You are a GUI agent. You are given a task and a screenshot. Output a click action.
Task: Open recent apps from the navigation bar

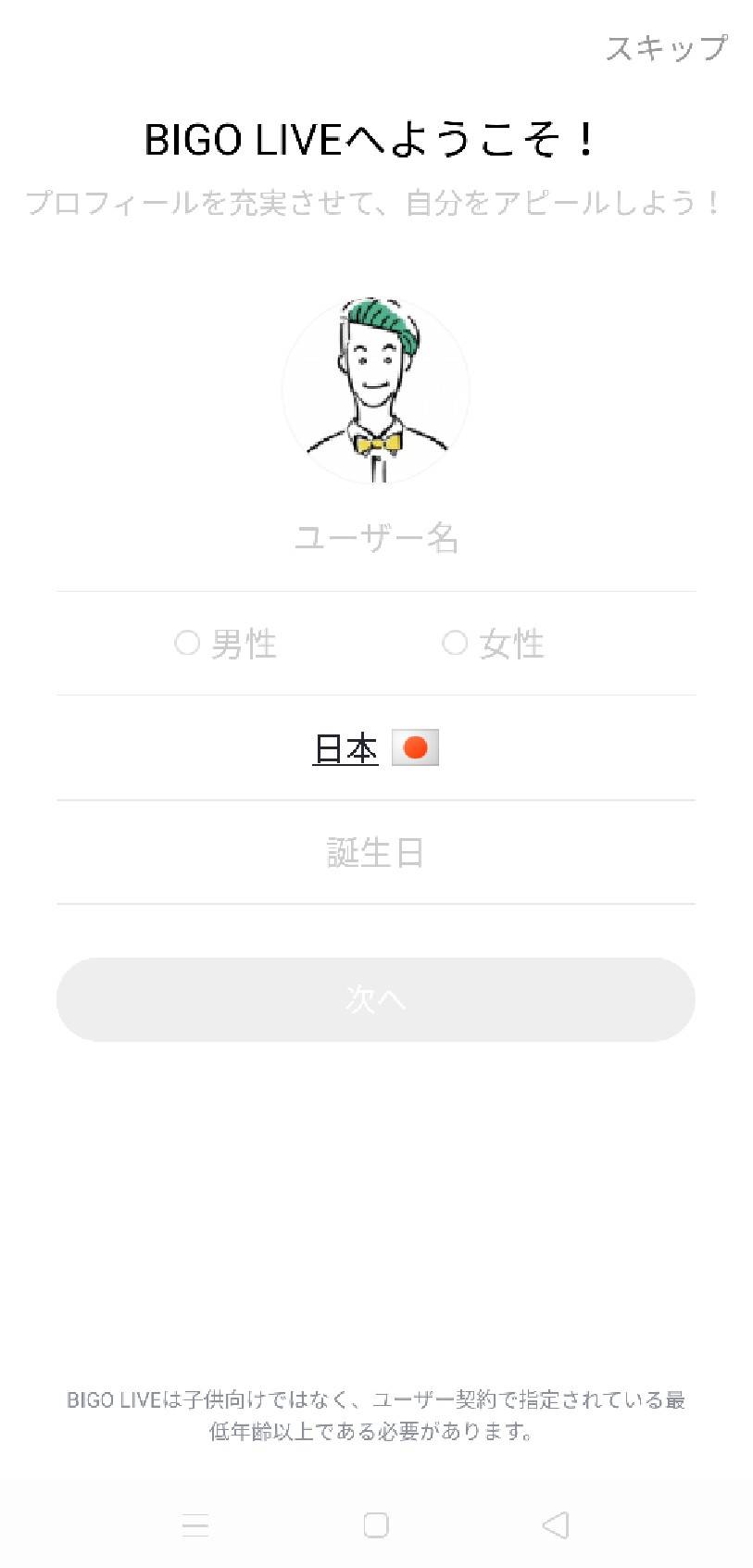(x=195, y=1524)
